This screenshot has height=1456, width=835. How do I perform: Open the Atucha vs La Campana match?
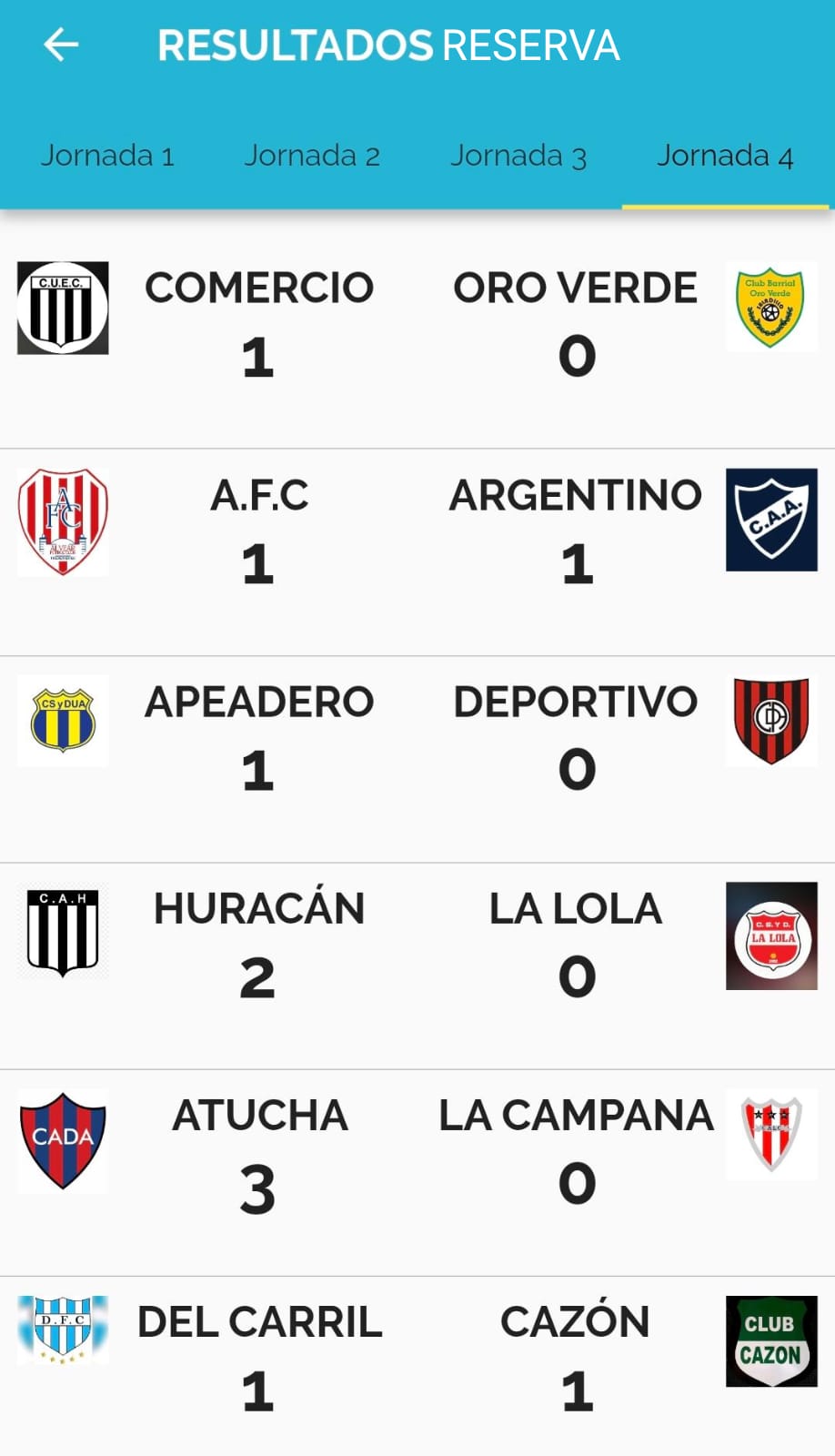click(x=417, y=1172)
